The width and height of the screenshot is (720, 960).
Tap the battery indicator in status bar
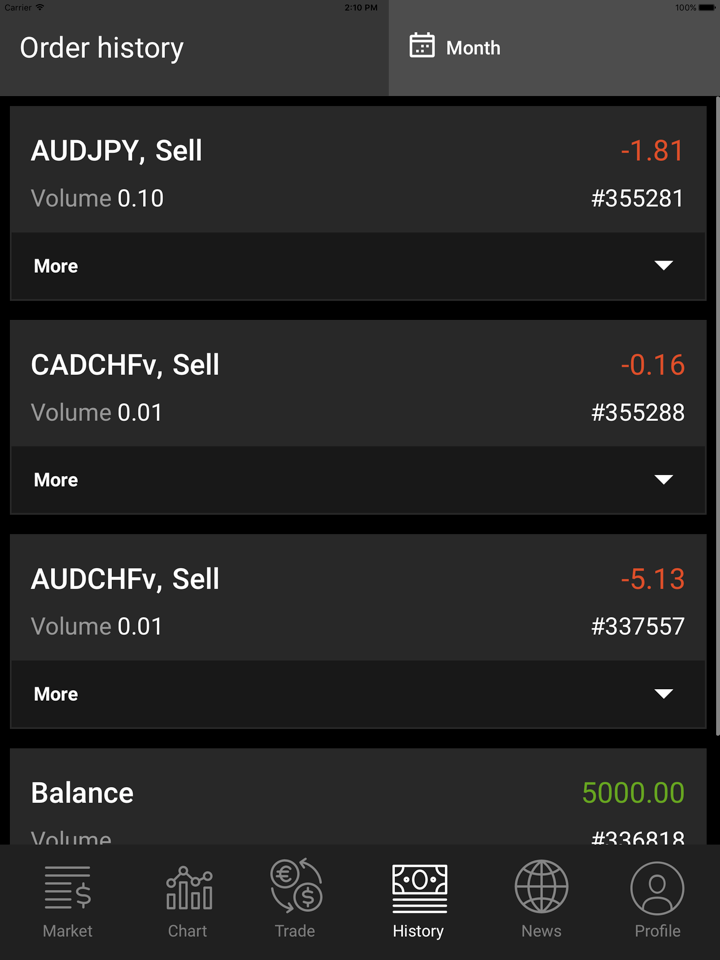(x=707, y=7)
